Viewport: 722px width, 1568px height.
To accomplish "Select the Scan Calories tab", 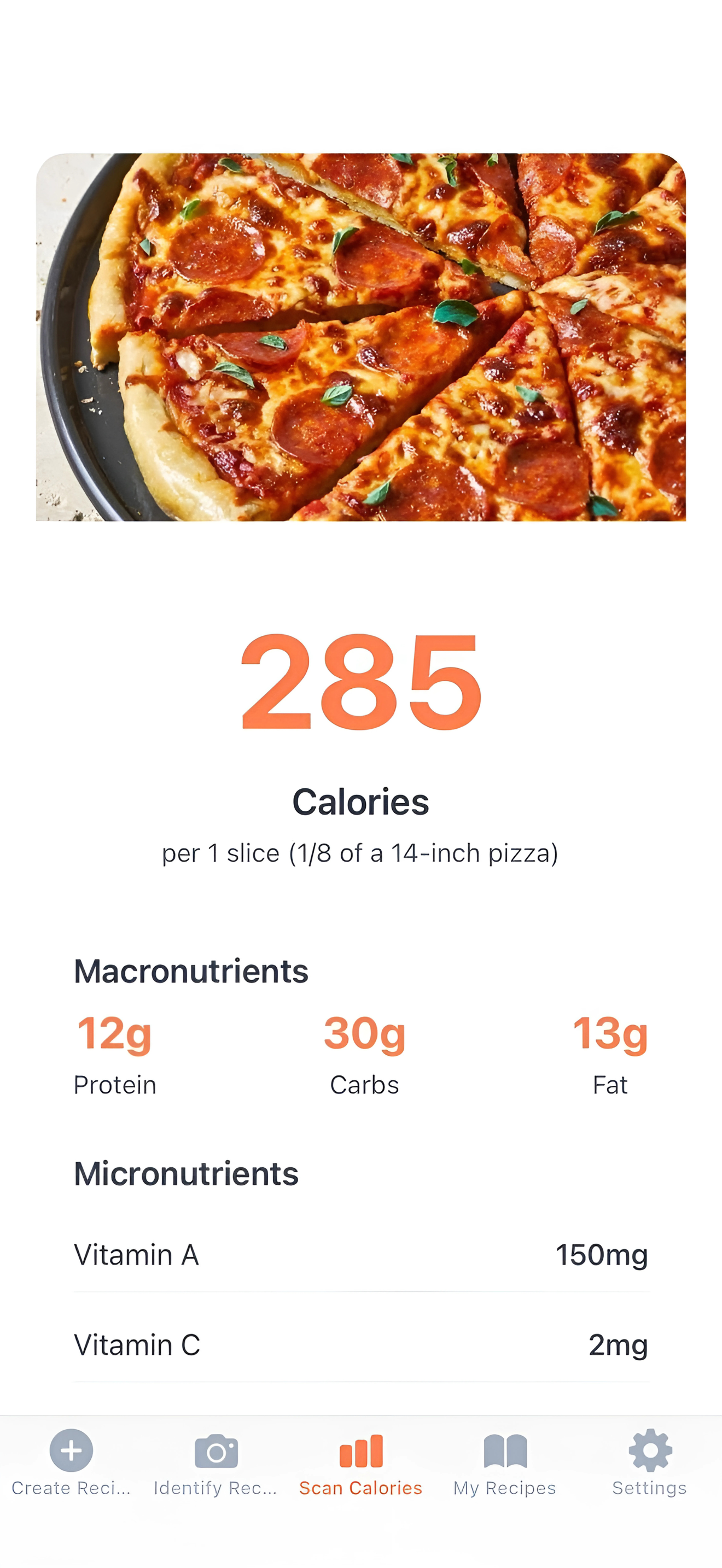I will 361,1461.
